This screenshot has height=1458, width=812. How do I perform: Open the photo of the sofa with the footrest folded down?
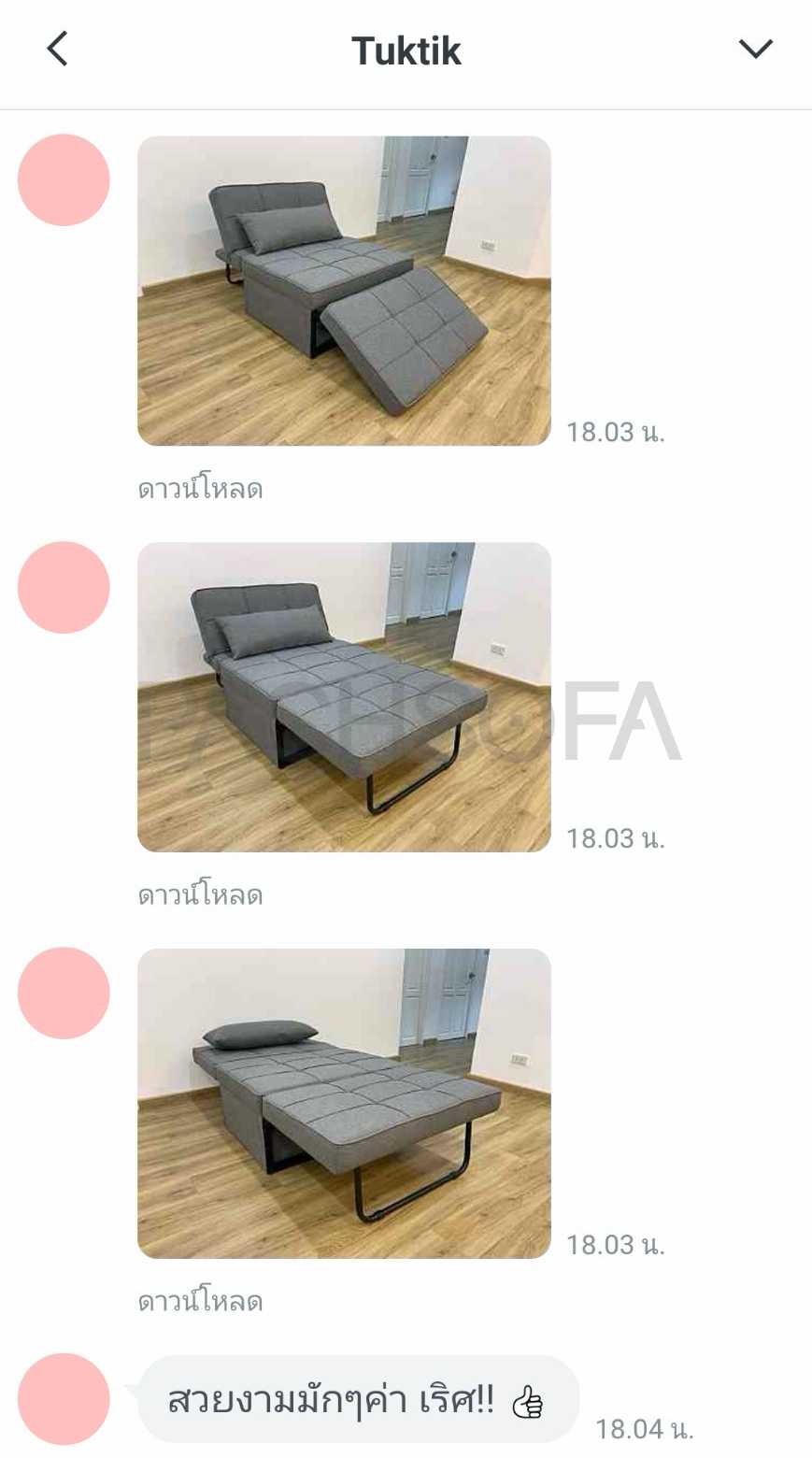click(344, 291)
